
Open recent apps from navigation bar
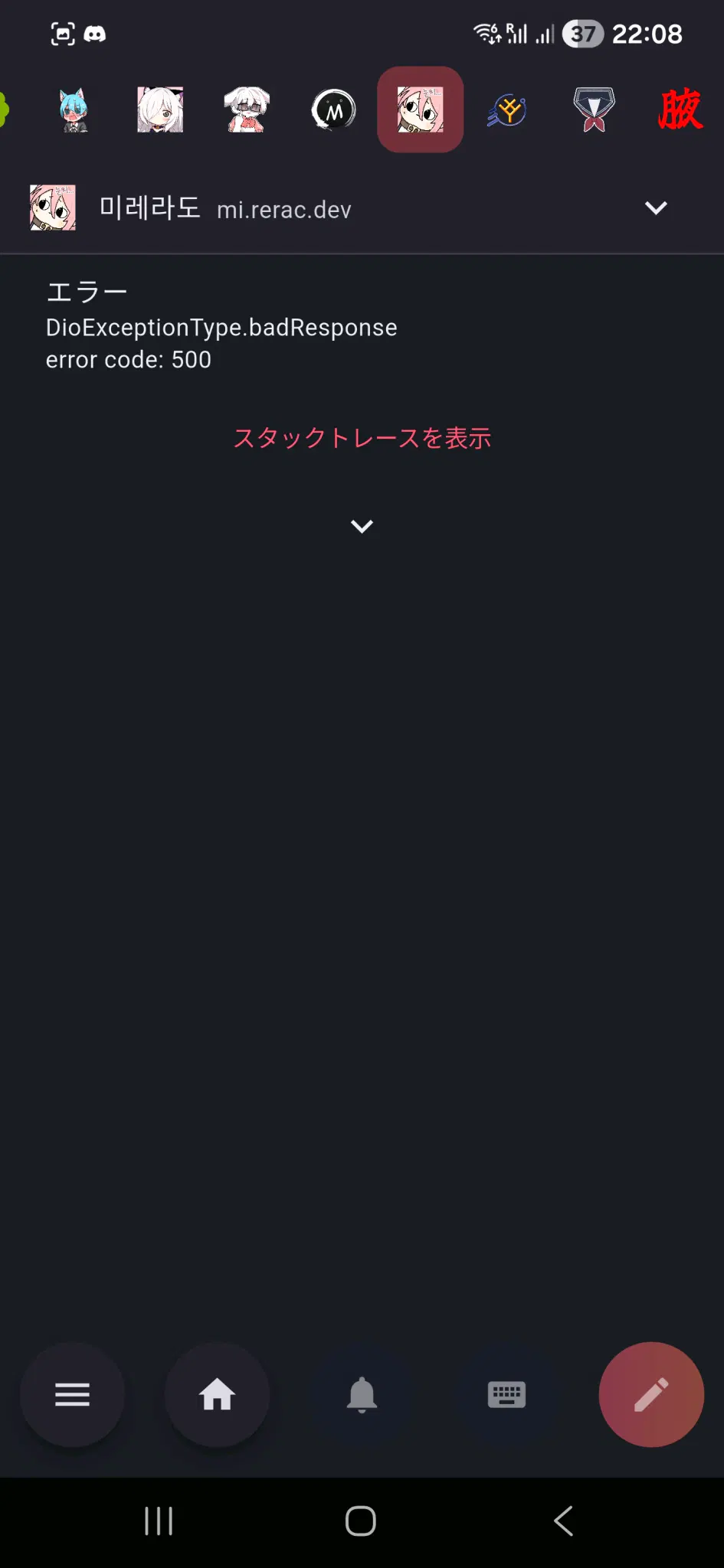pos(159,1521)
